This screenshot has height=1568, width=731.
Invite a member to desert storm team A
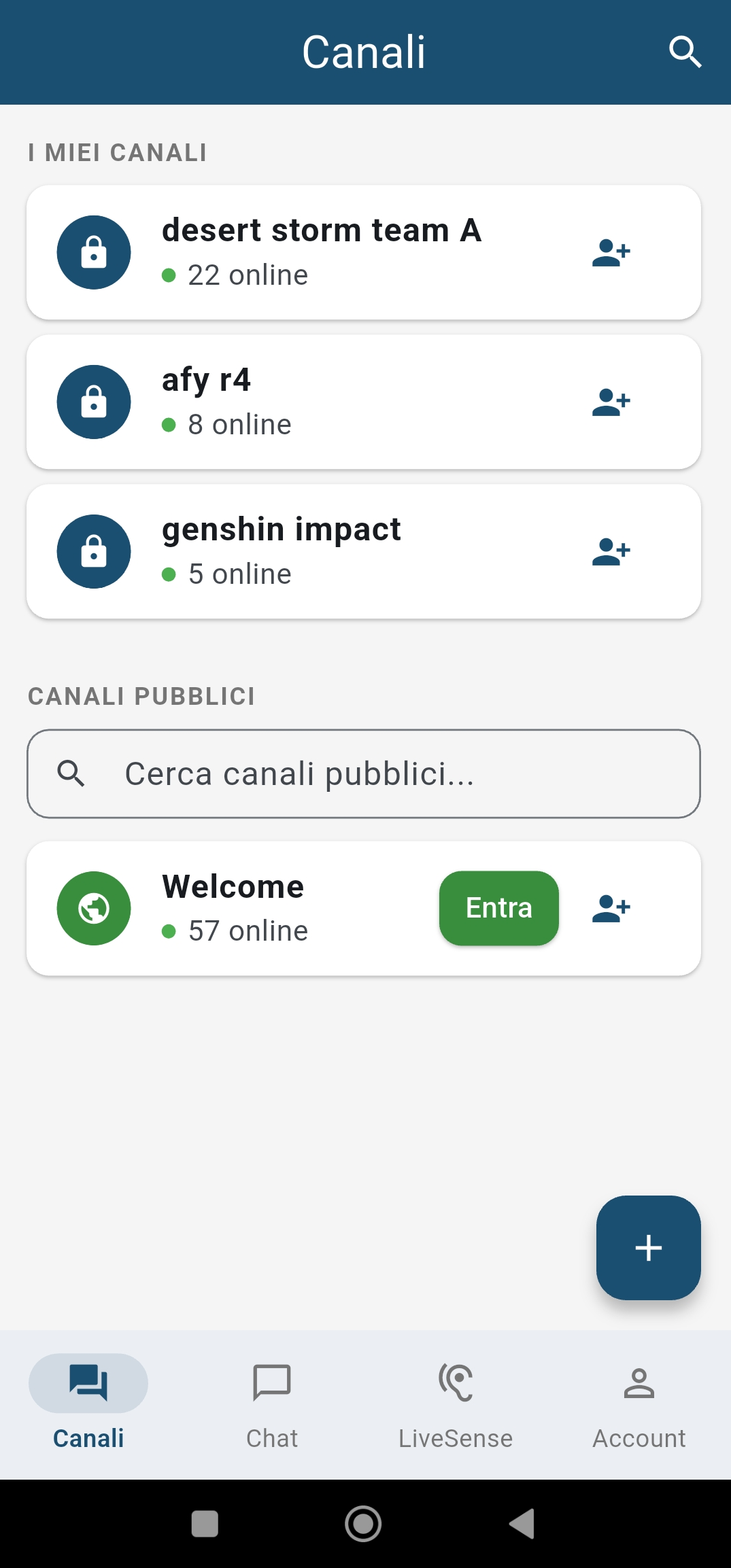(610, 252)
